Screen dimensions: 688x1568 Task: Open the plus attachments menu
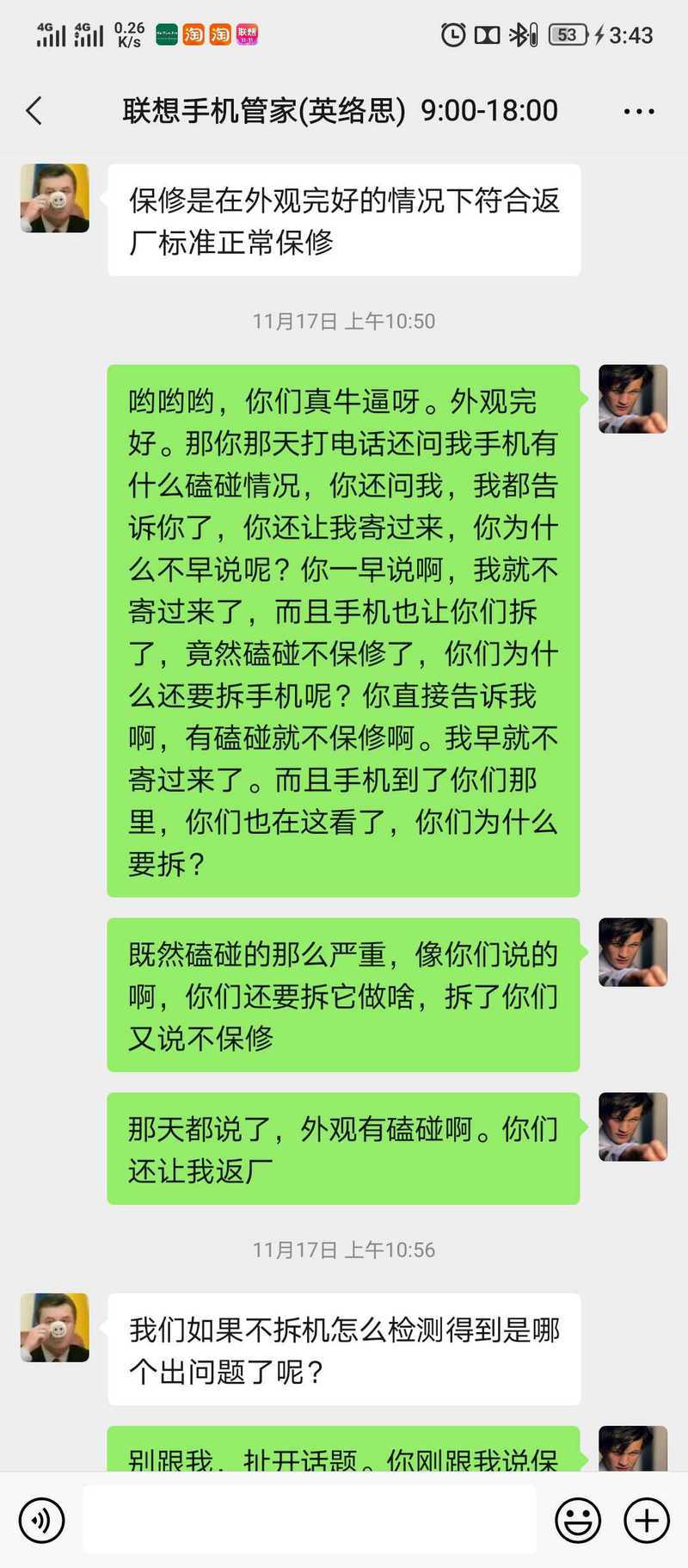pos(647,1520)
